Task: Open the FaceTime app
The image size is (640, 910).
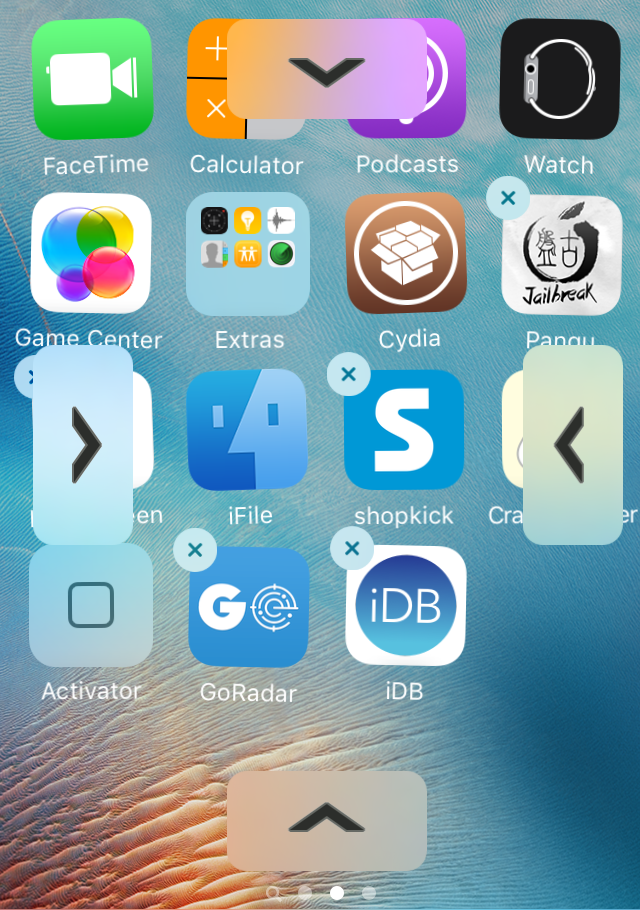Action: [92, 78]
